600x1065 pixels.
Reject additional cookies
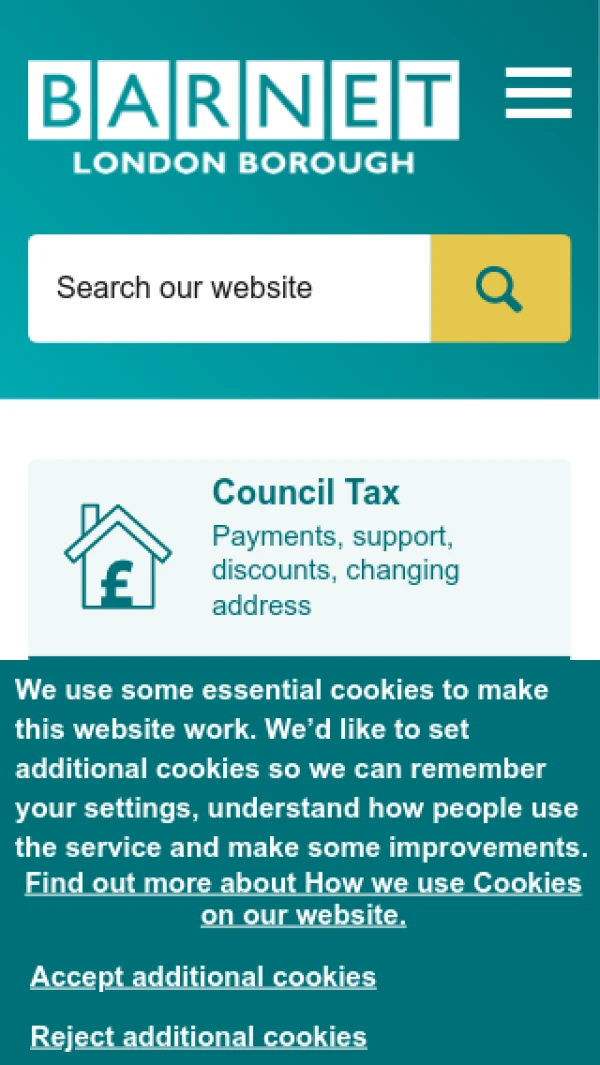pos(198,1036)
